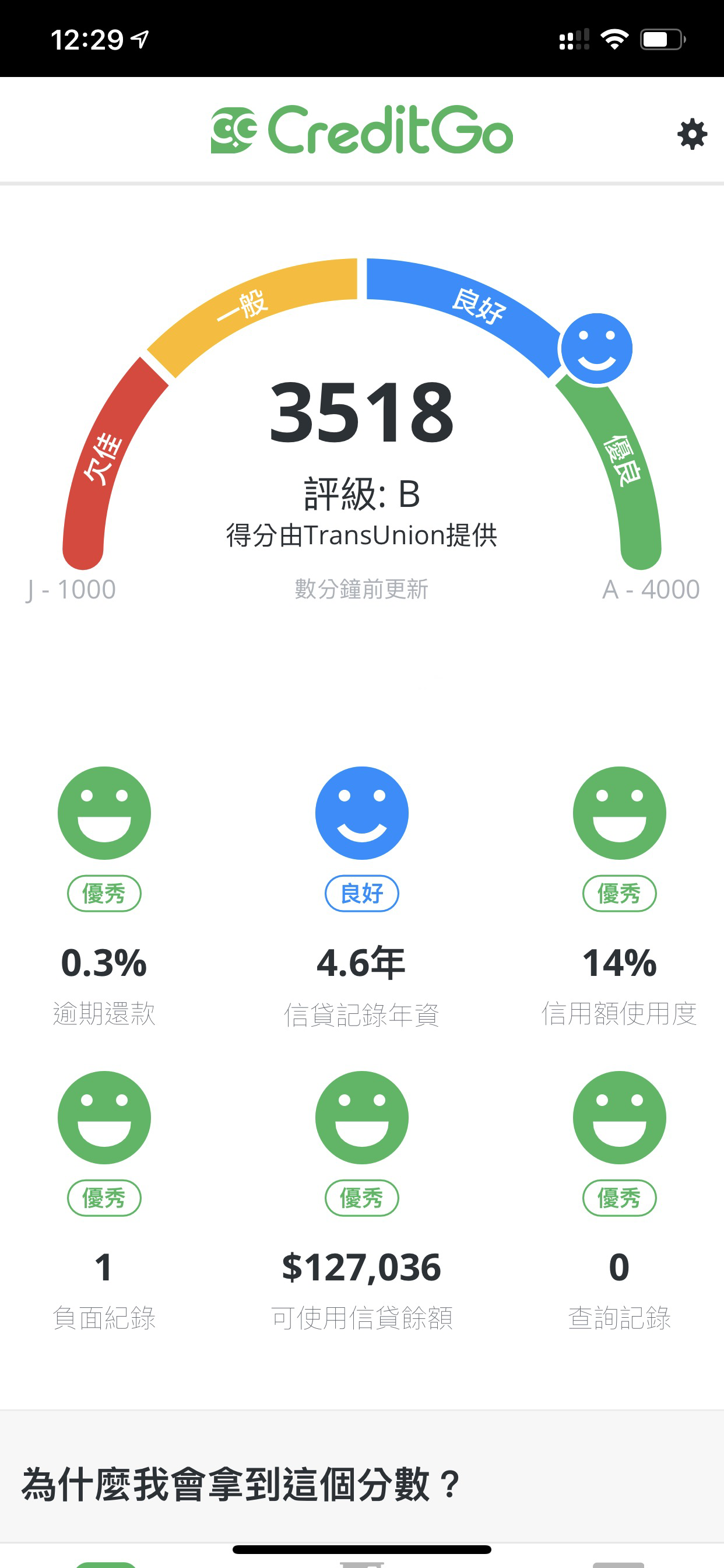Viewport: 724px width, 1568px height.
Task: View the 負面紀錄 details
Action: click(104, 1202)
